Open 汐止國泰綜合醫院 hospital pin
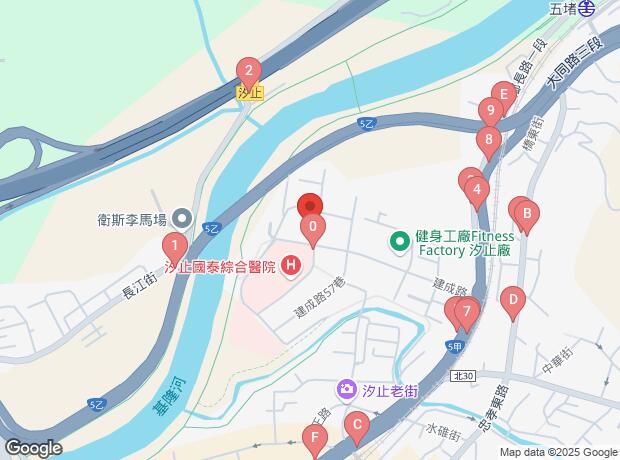 (x=290, y=265)
